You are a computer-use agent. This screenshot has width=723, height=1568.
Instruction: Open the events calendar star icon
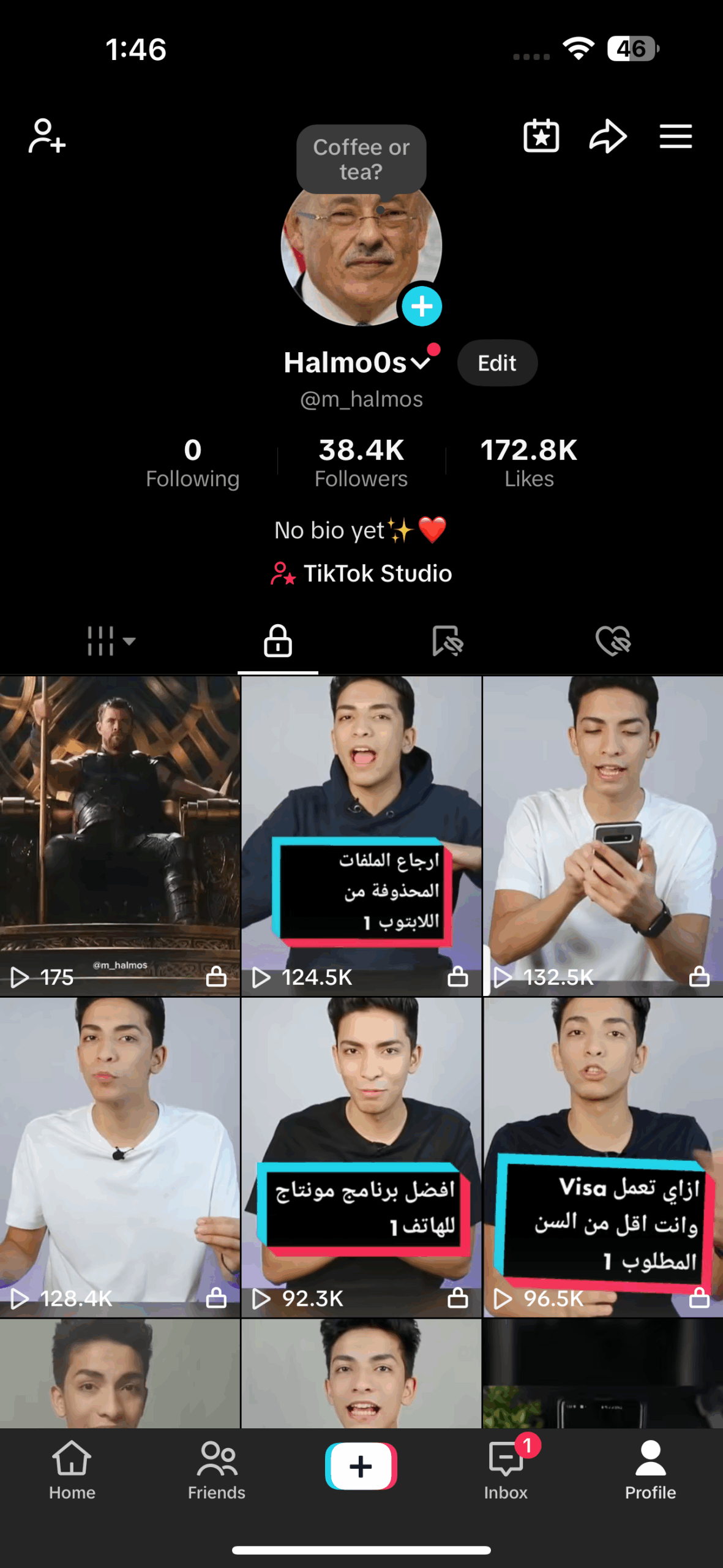pos(541,136)
